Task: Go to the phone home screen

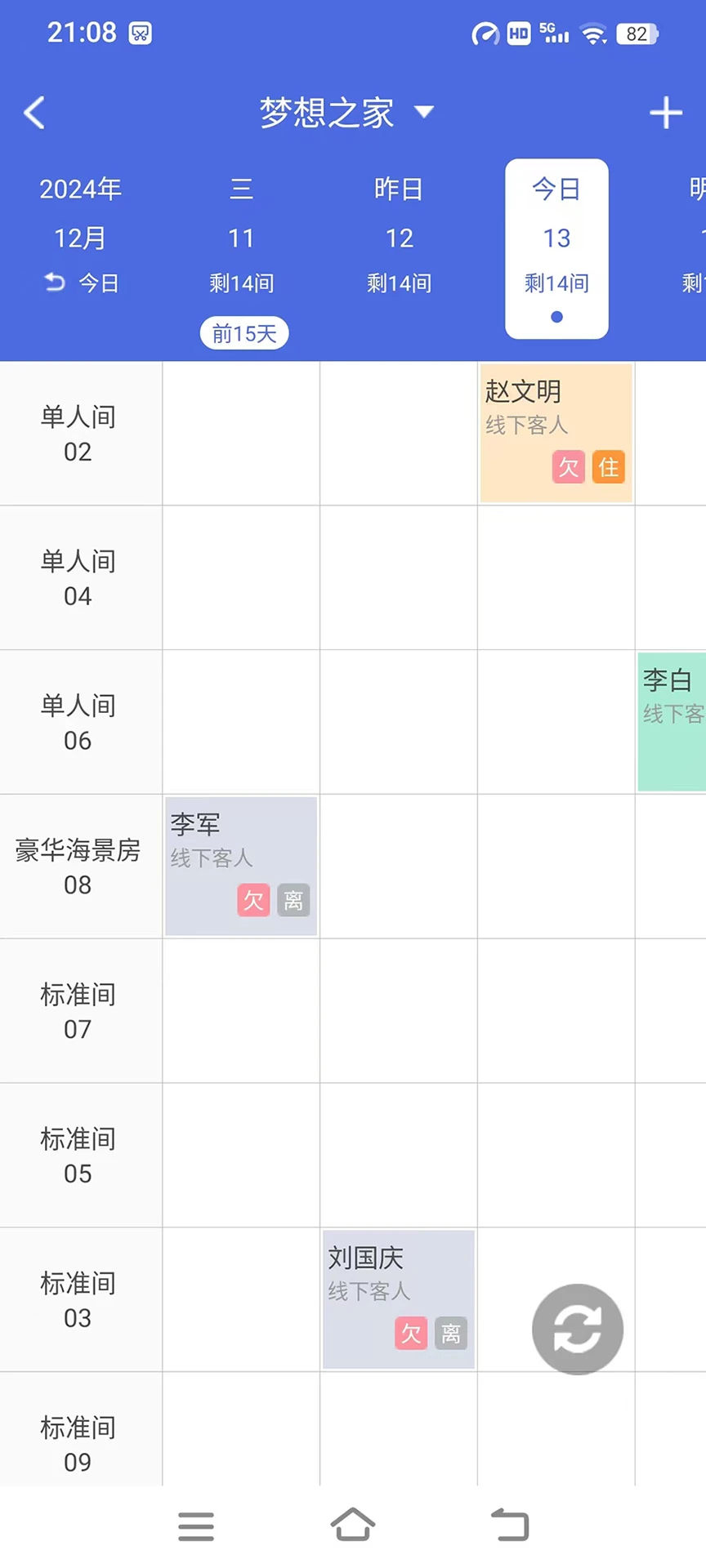Action: pos(353,1525)
